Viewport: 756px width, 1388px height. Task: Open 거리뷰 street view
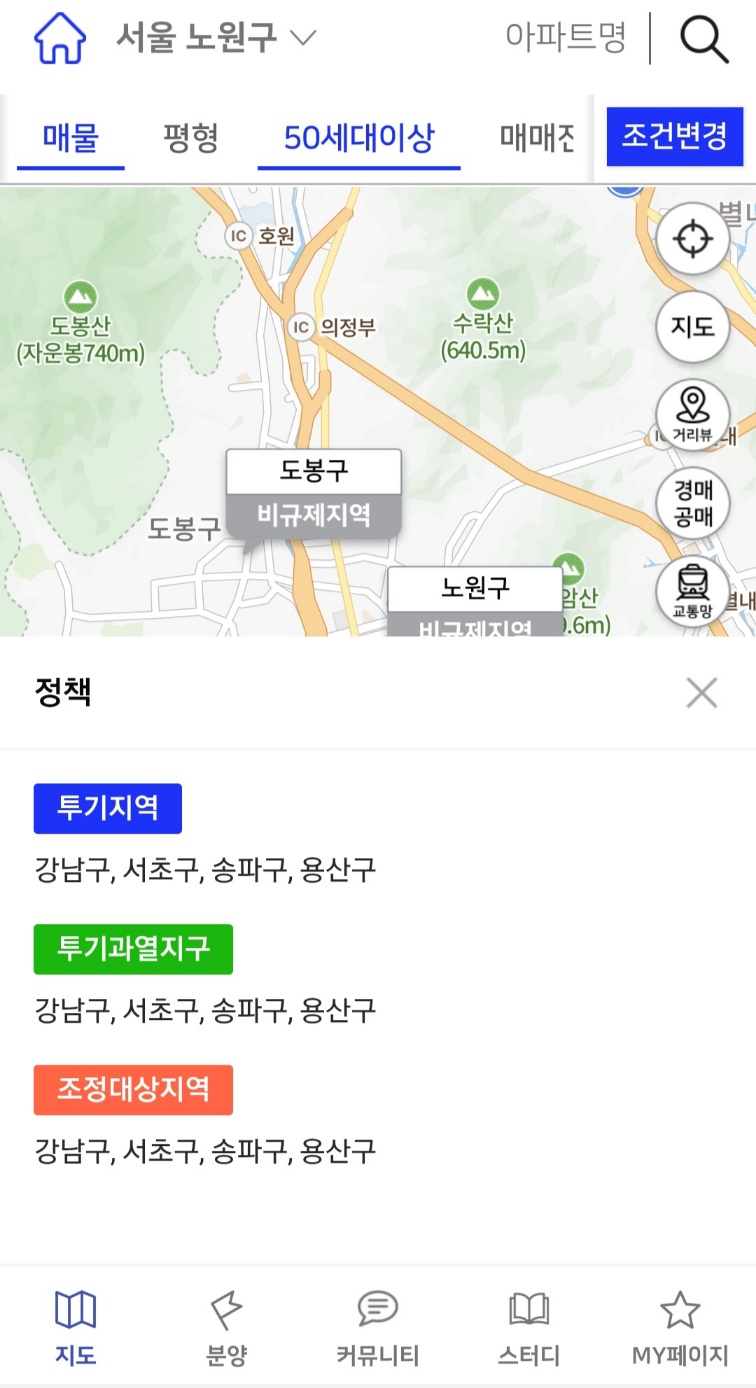coord(692,414)
